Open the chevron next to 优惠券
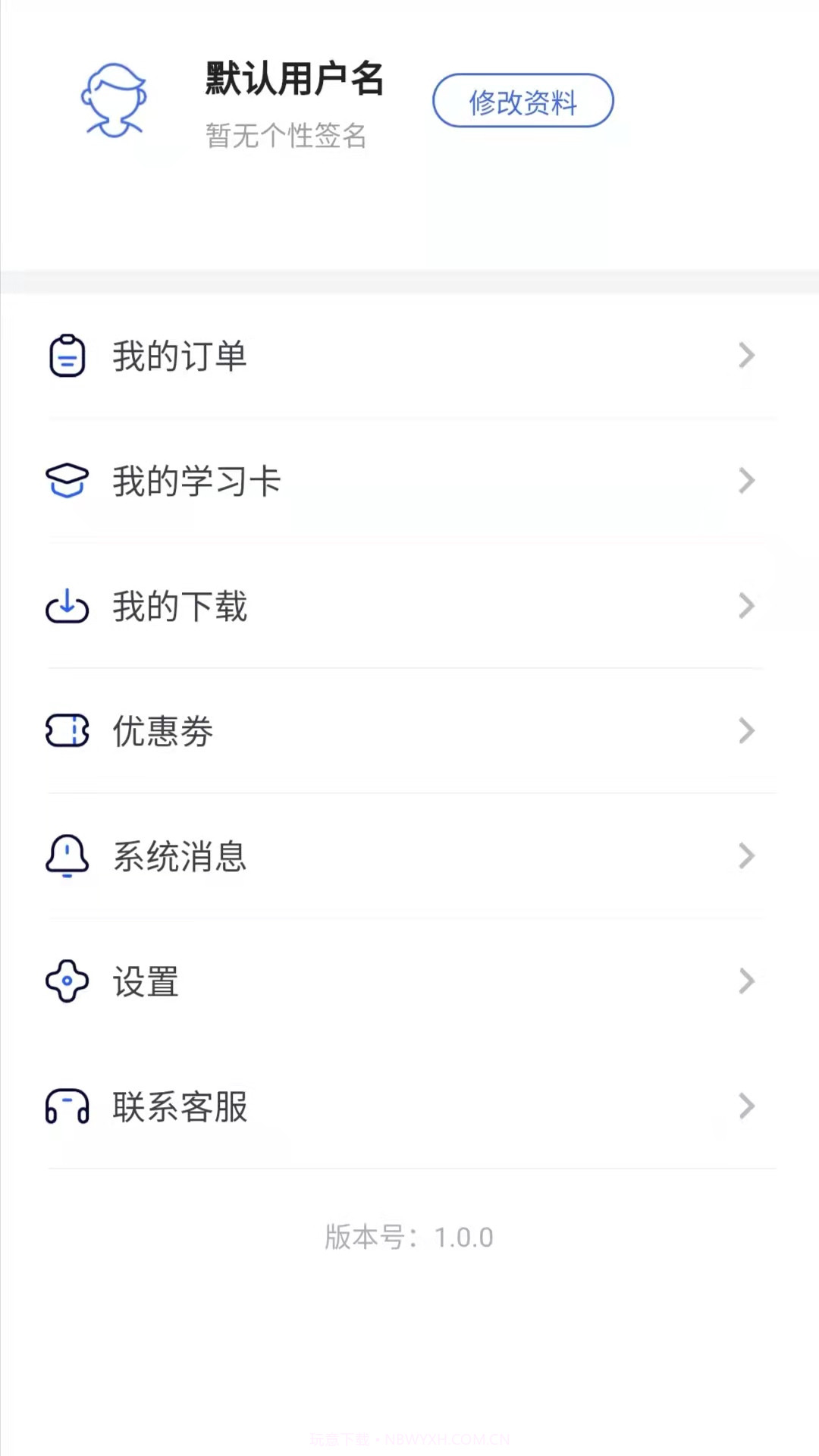This screenshot has width=819, height=1456. click(x=747, y=731)
